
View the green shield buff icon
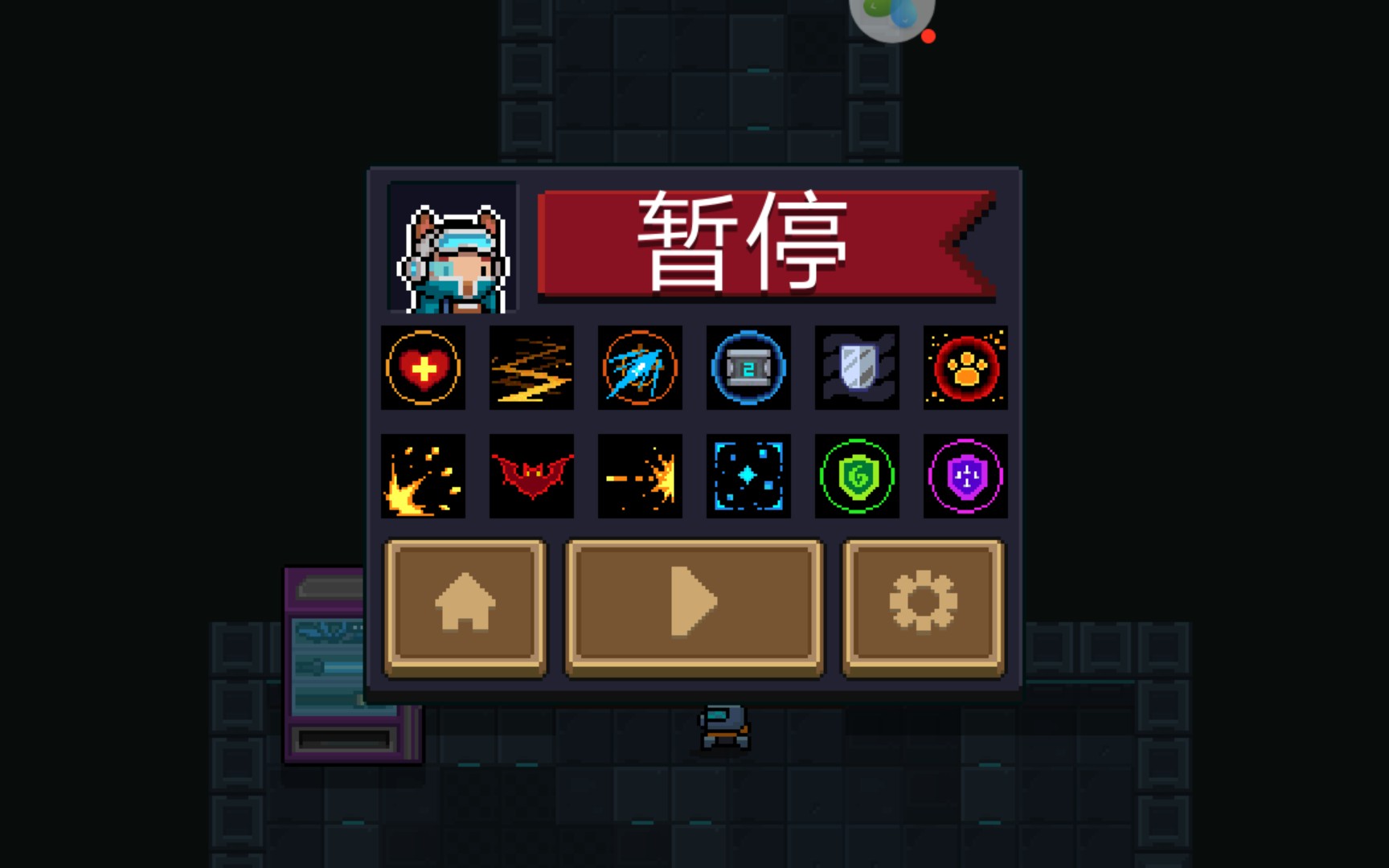pyautogui.click(x=857, y=477)
